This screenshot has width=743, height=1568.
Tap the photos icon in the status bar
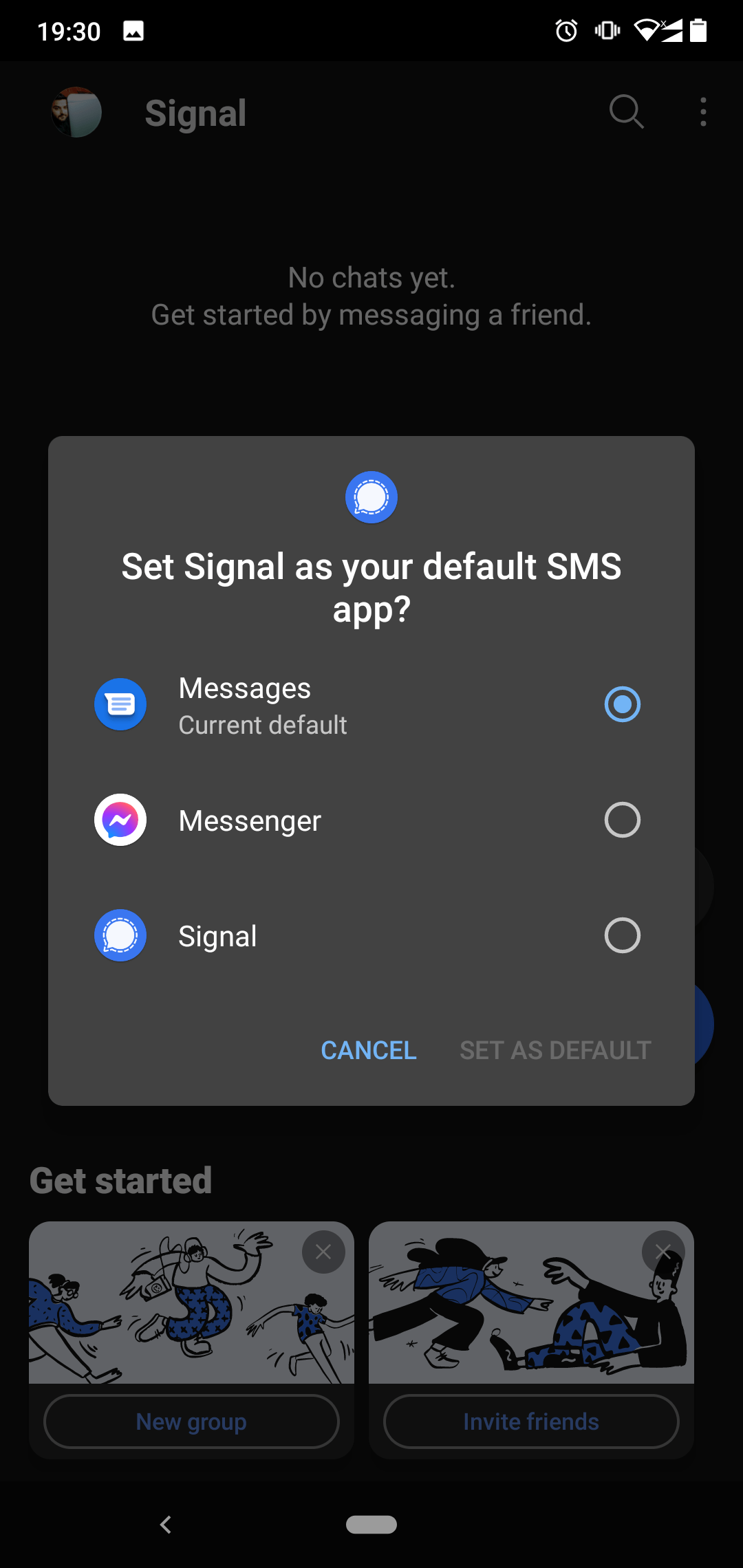133,30
